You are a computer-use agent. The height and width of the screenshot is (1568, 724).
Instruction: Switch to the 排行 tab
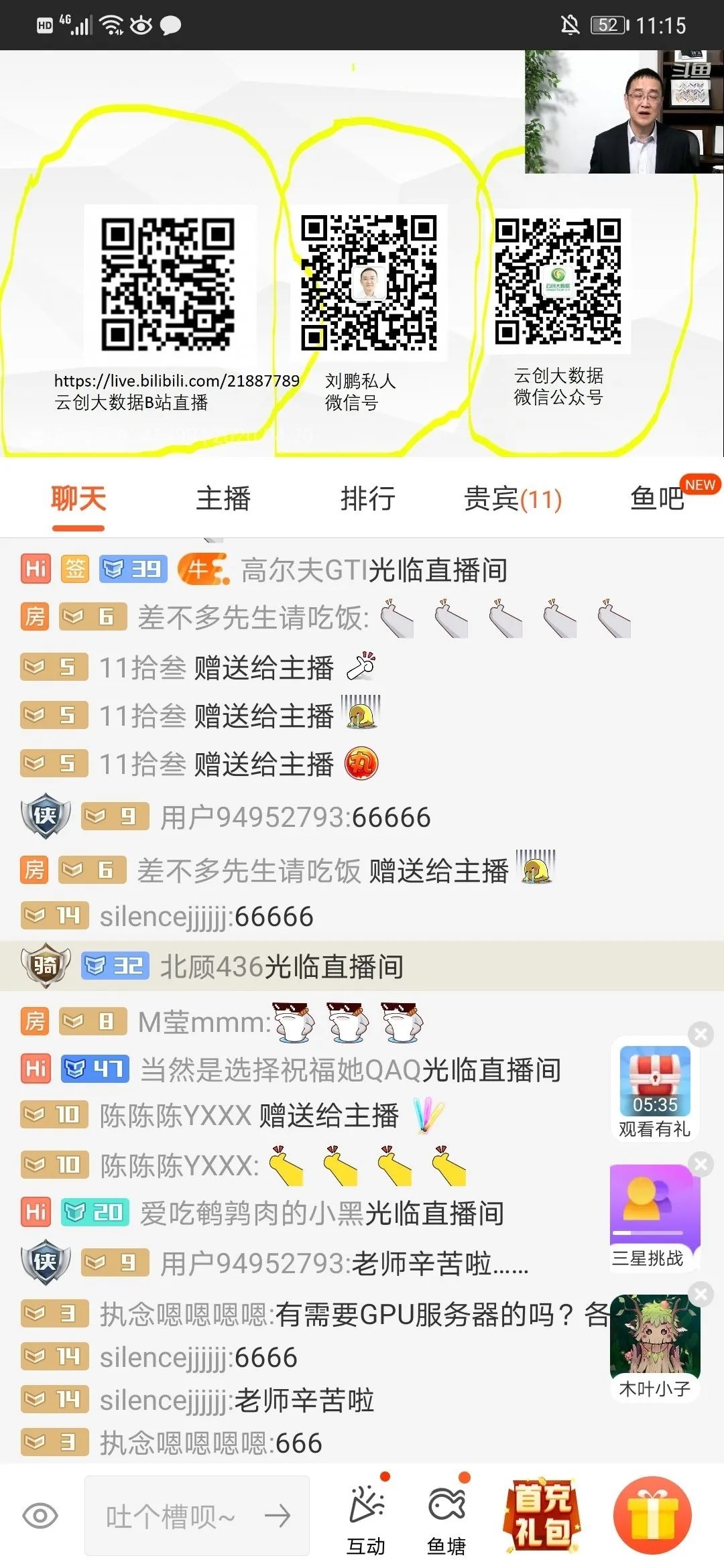(367, 499)
